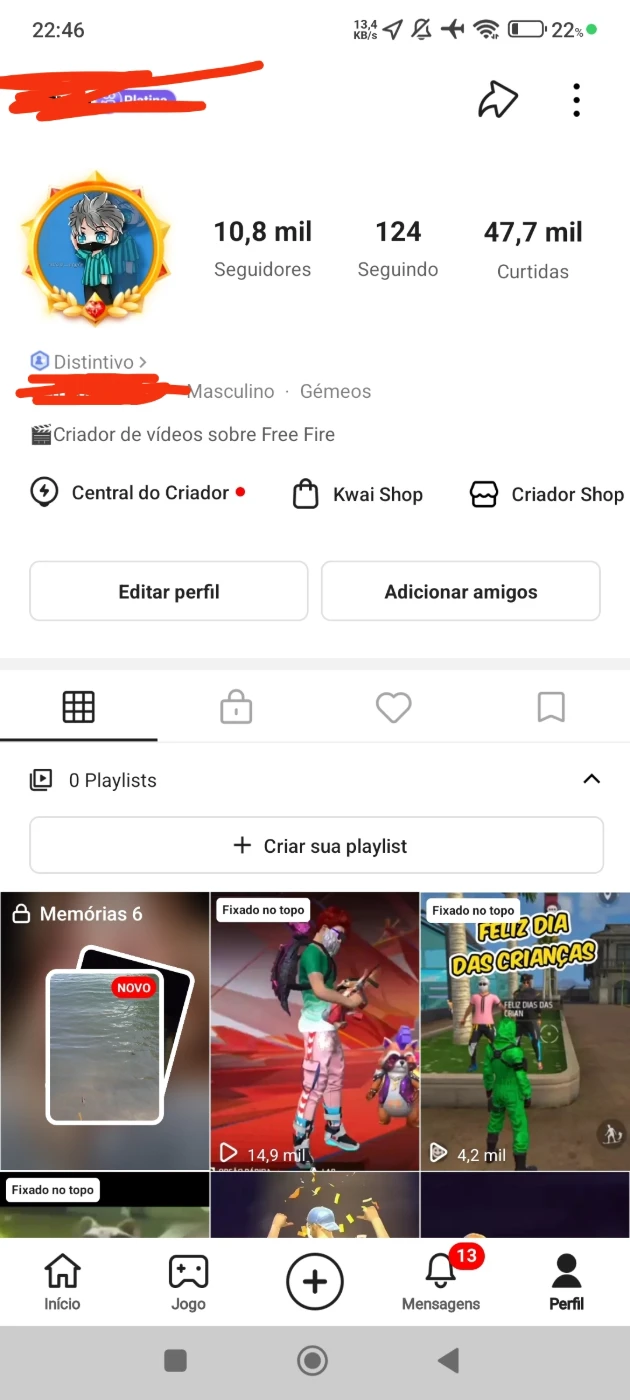Open Criador Shop
Screen dimensions: 630x1400
[x=547, y=494]
